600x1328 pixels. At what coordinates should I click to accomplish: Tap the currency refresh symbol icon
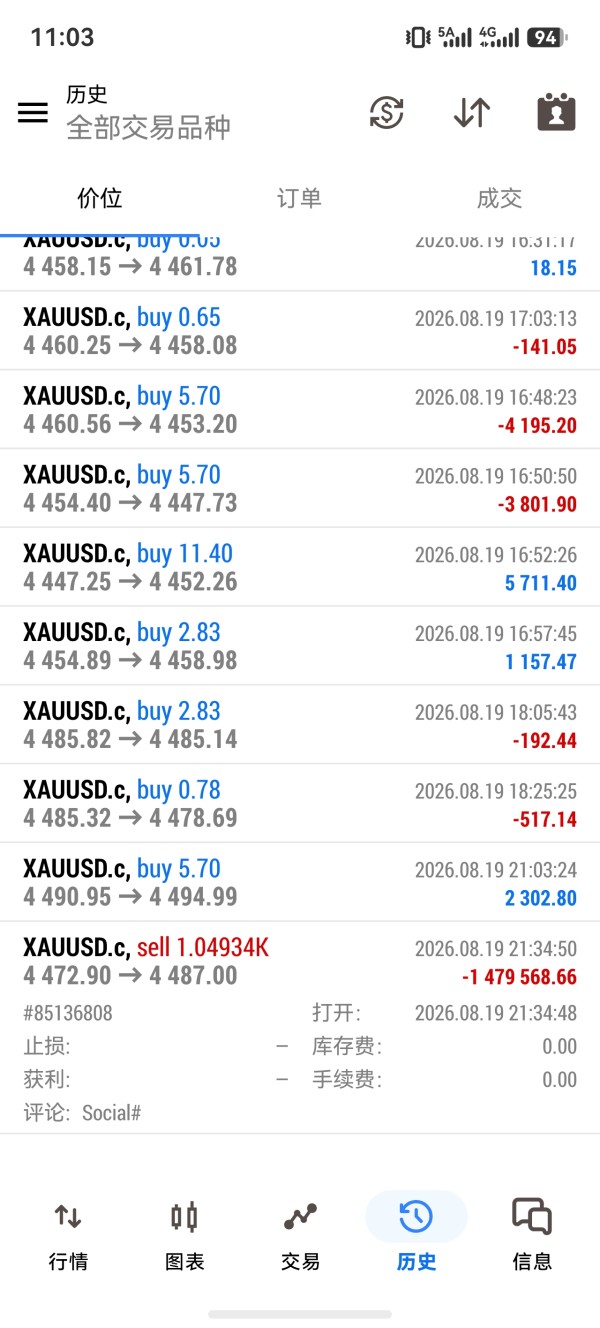(x=386, y=112)
